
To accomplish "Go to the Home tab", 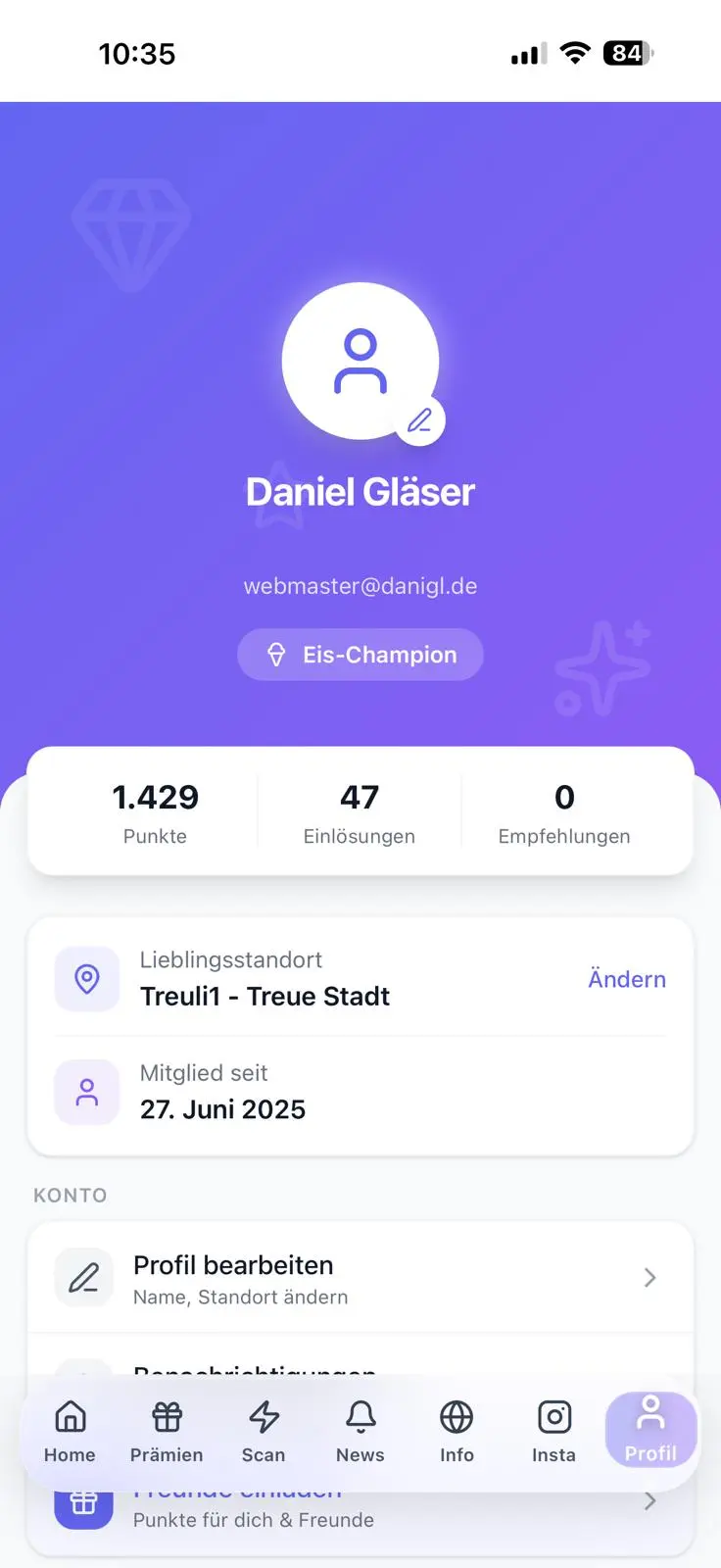I will pos(70,1432).
